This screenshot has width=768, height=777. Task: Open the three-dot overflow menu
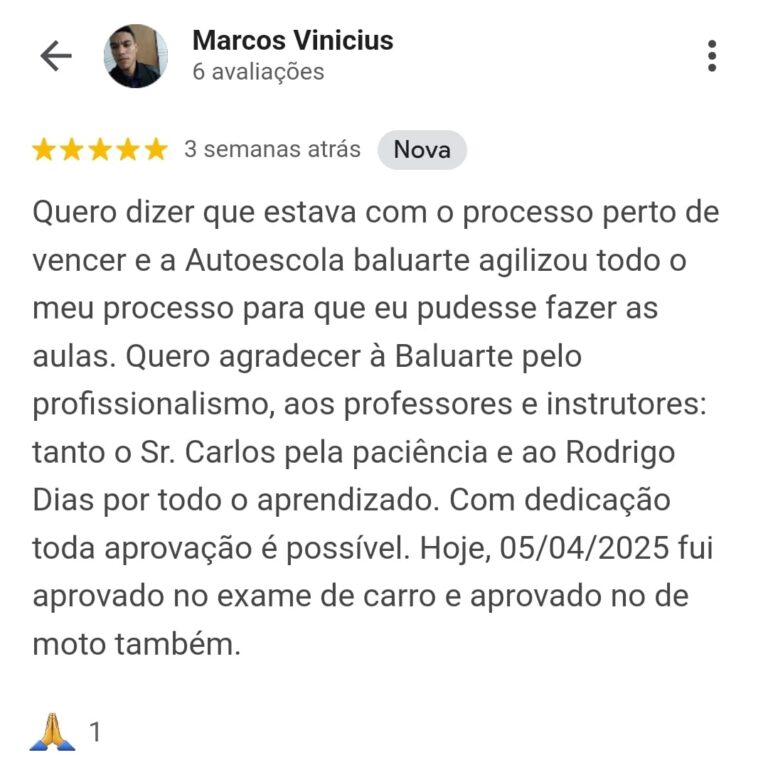click(711, 56)
